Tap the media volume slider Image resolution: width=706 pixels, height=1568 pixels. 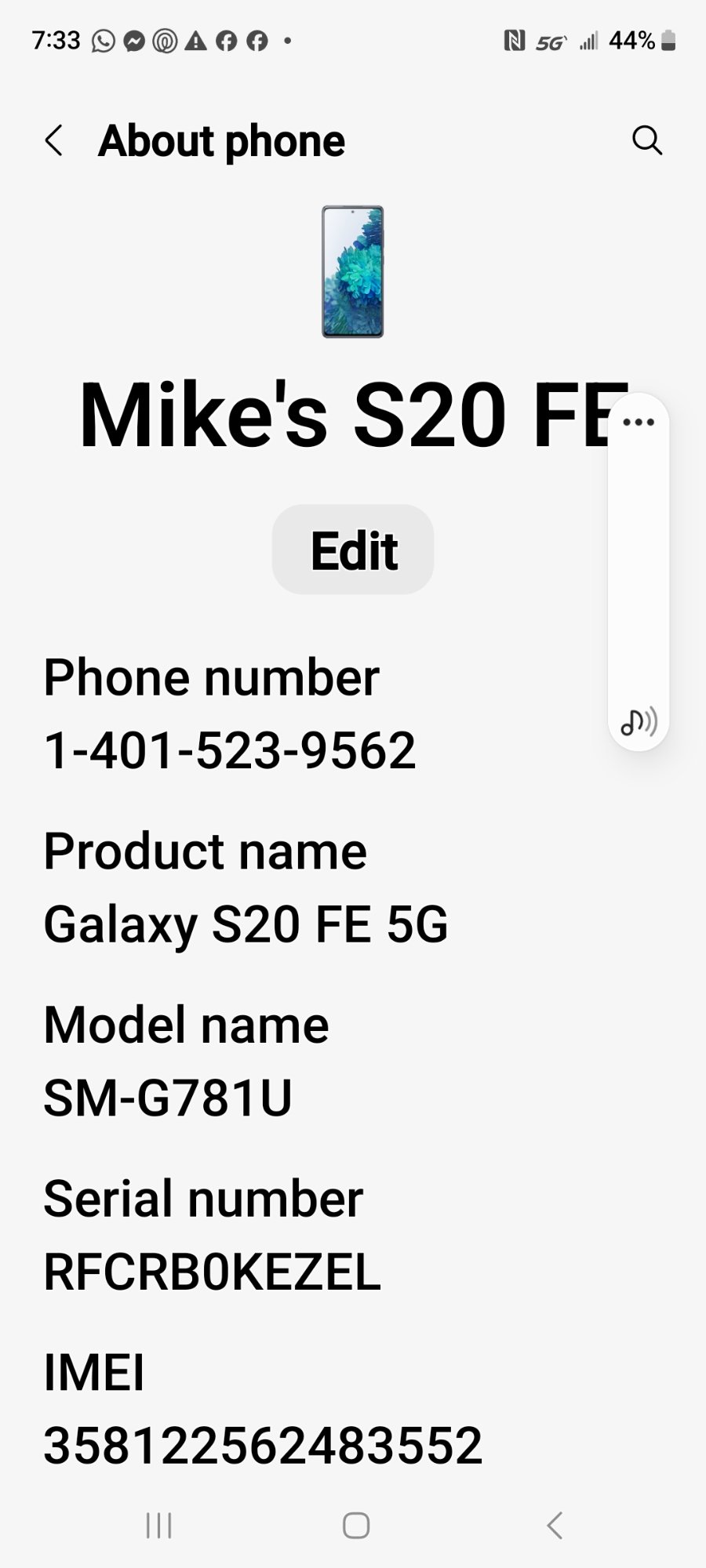[x=639, y=572]
